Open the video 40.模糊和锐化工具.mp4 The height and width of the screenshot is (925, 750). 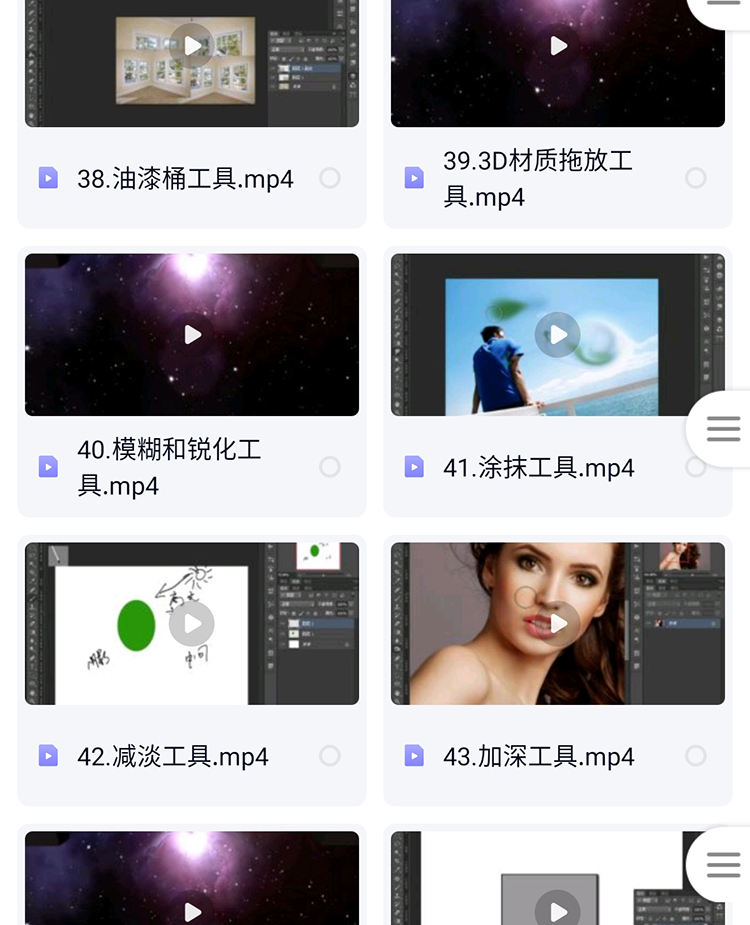[x=192, y=334]
